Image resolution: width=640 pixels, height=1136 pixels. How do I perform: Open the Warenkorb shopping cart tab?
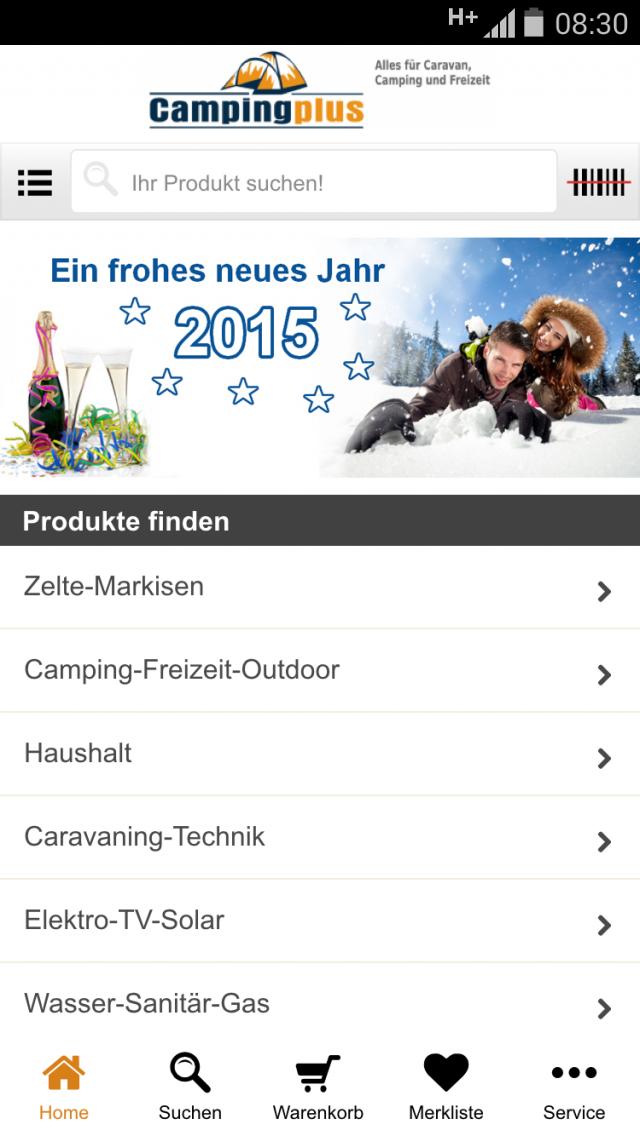pos(318,1088)
